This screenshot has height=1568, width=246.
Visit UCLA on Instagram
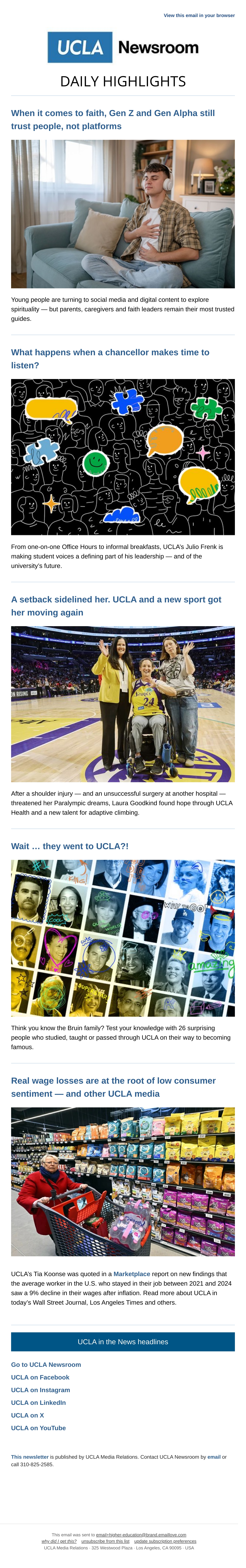pyautogui.click(x=40, y=1390)
